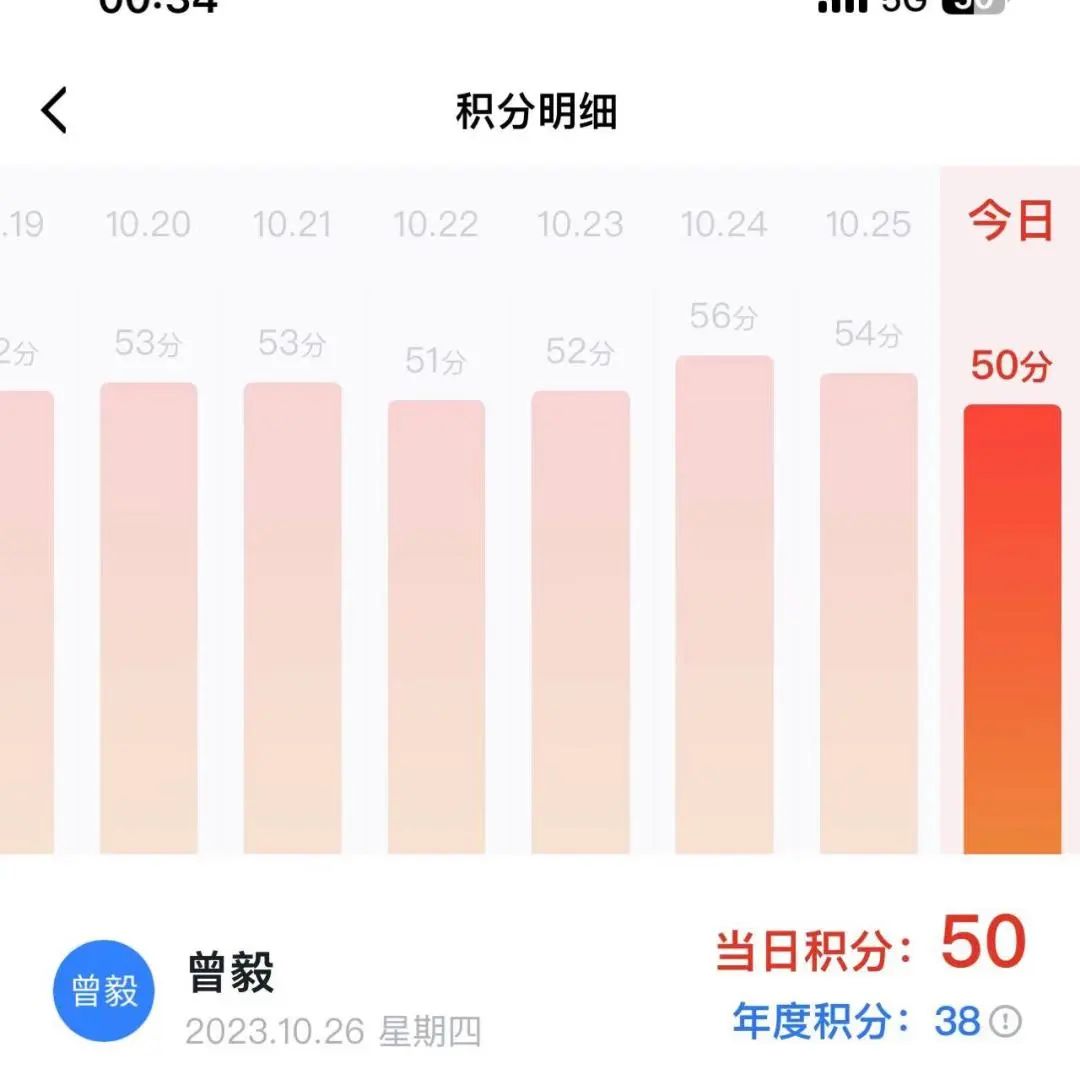Image resolution: width=1080 pixels, height=1080 pixels.
Task: Go back from 积分明细 page
Action: coord(55,110)
